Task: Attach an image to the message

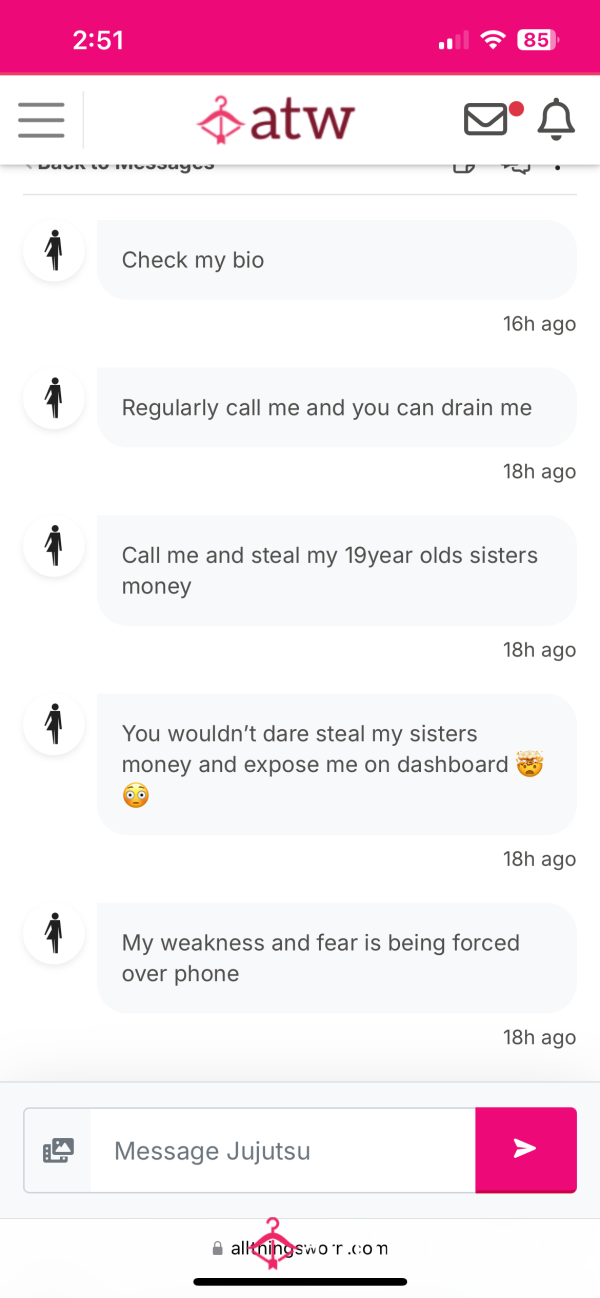Action: click(x=58, y=1150)
